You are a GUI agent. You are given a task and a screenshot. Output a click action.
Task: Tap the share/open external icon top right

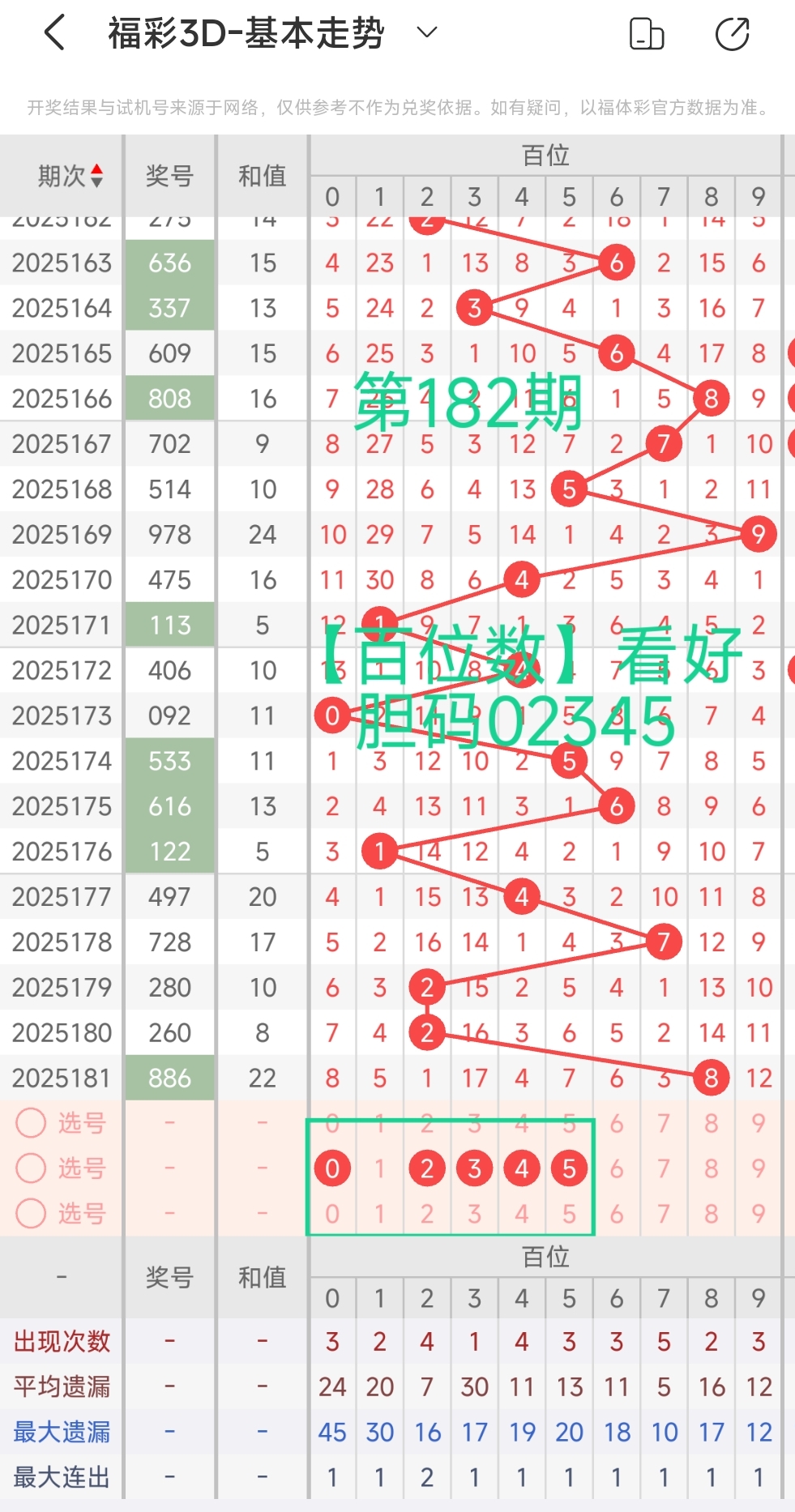[731, 32]
